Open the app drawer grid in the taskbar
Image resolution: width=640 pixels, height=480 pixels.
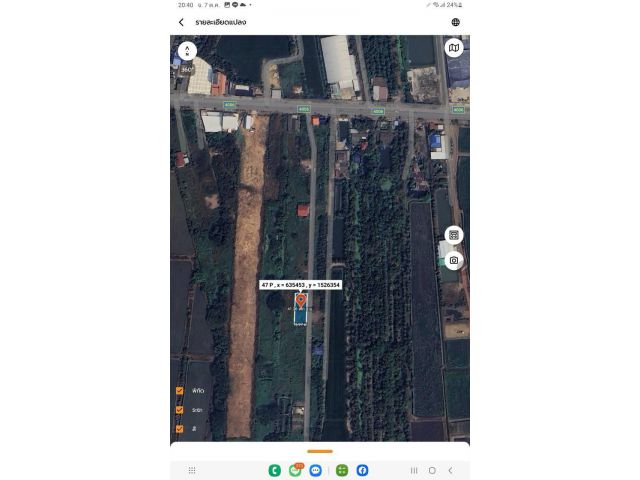[192, 470]
